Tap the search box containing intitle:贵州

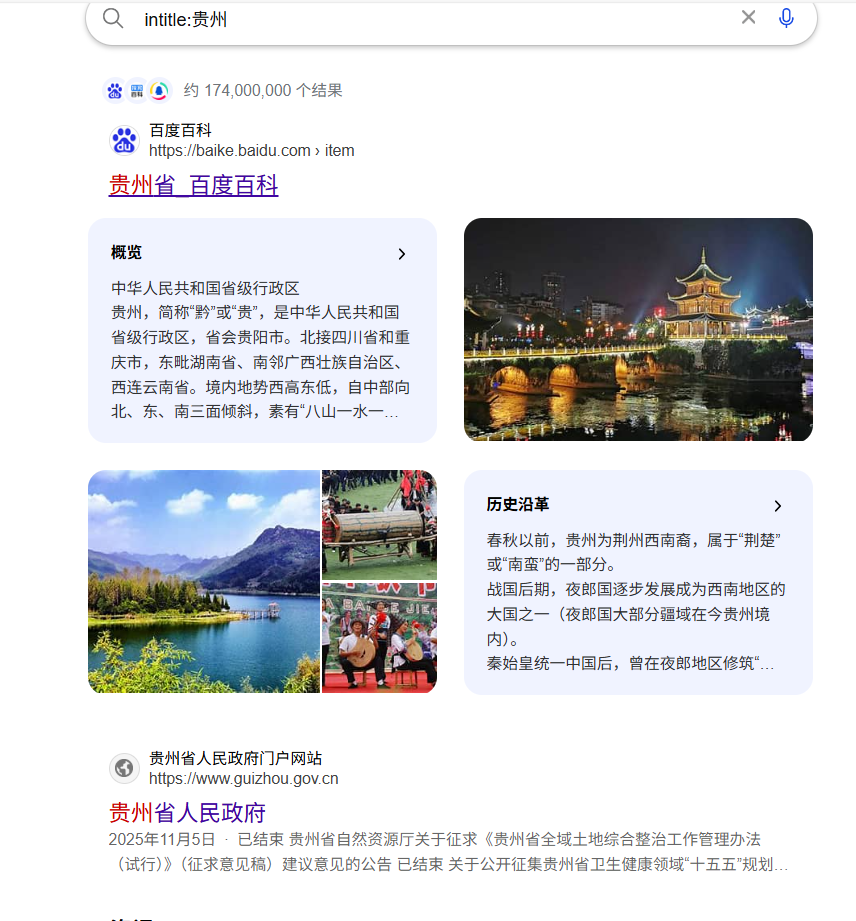click(x=430, y=19)
